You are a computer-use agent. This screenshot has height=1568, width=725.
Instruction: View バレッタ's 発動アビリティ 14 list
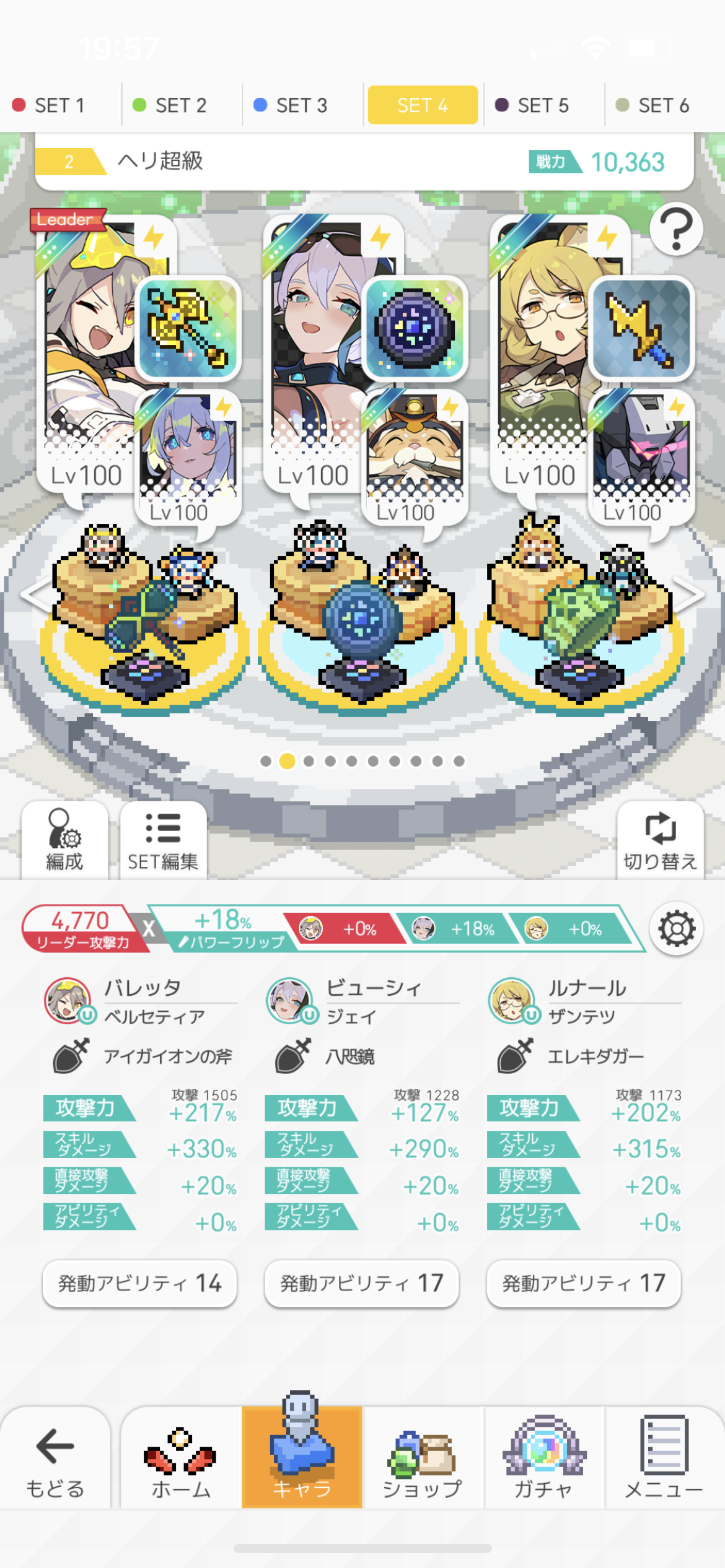(139, 1283)
